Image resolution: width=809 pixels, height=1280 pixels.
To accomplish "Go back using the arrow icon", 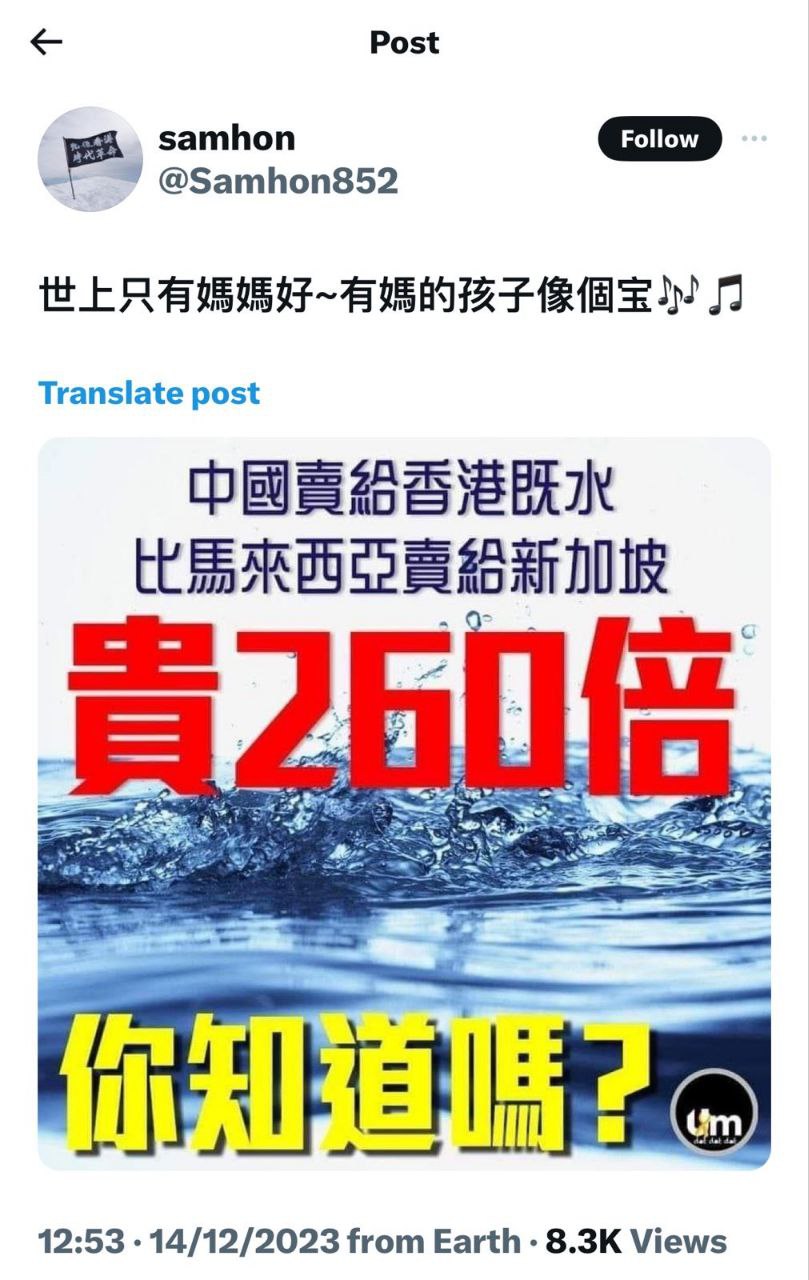I will (x=46, y=42).
